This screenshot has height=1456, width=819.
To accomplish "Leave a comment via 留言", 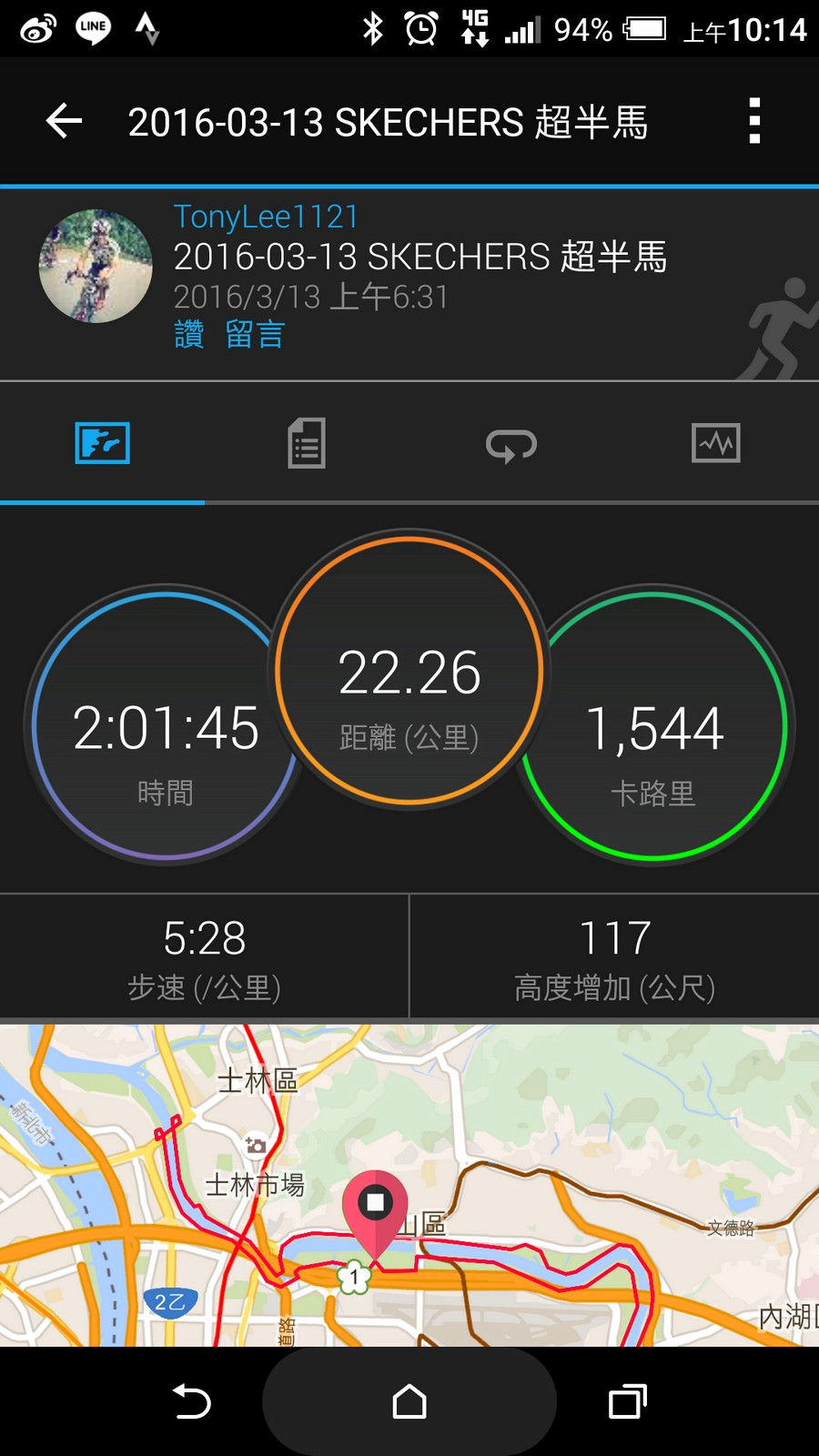I will click(x=256, y=335).
